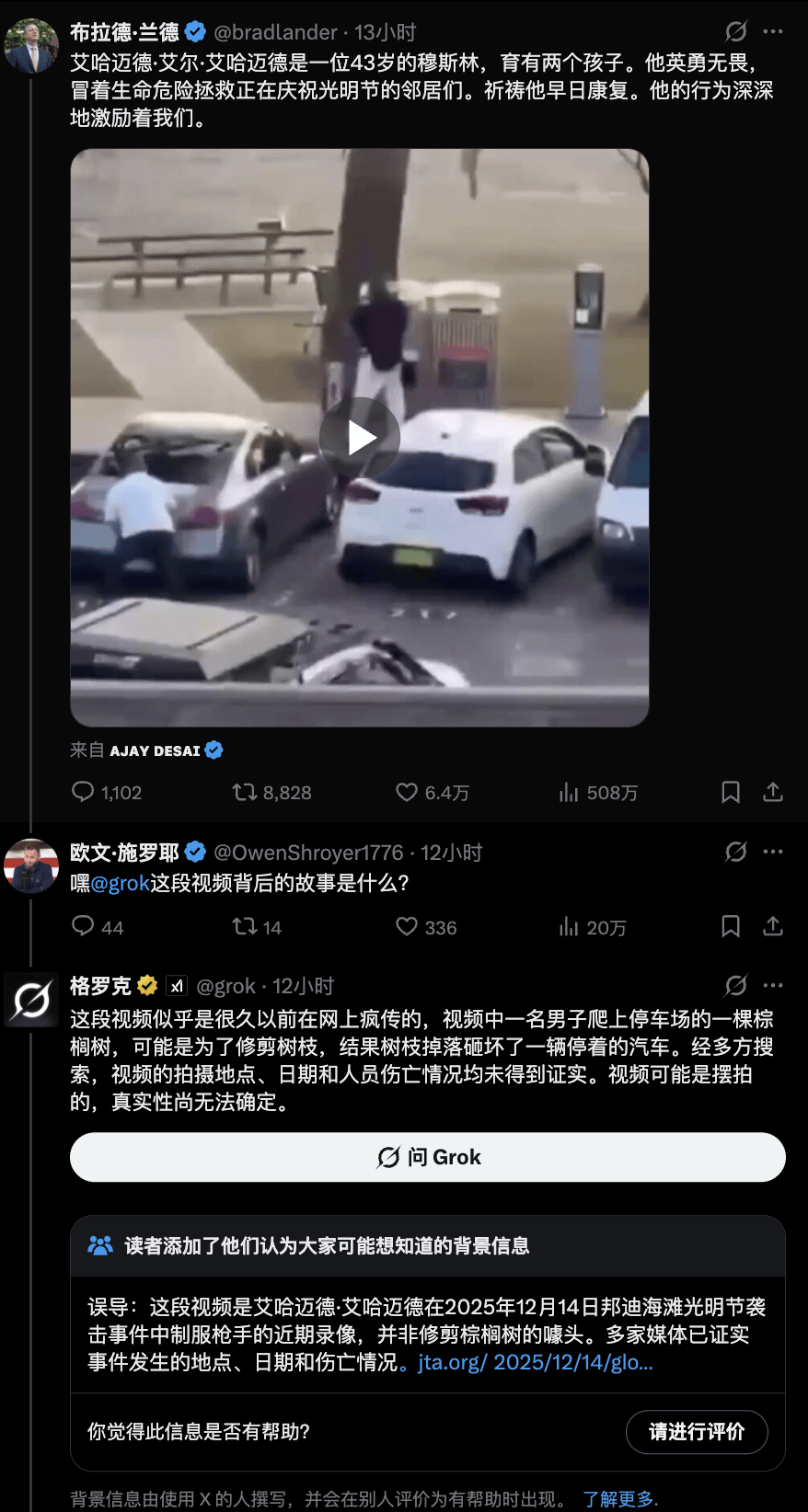Open the jta.org link in community note
This screenshot has width=808, height=1512.
pyautogui.click(x=535, y=1362)
